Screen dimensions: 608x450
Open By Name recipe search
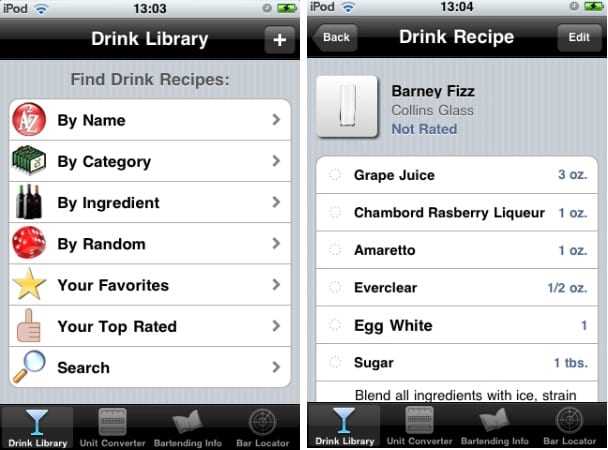(x=150, y=120)
